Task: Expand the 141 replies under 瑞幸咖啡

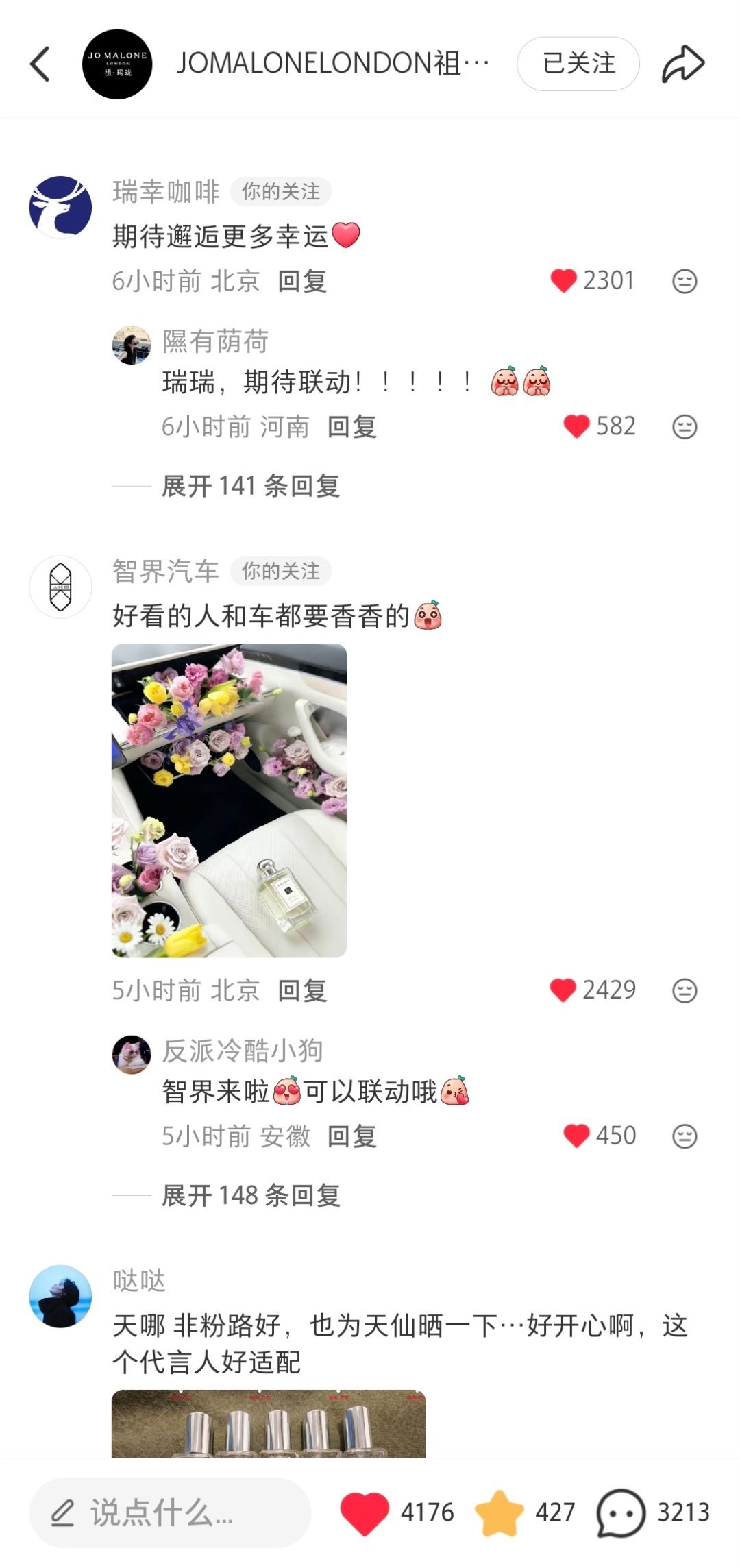Action: click(250, 485)
